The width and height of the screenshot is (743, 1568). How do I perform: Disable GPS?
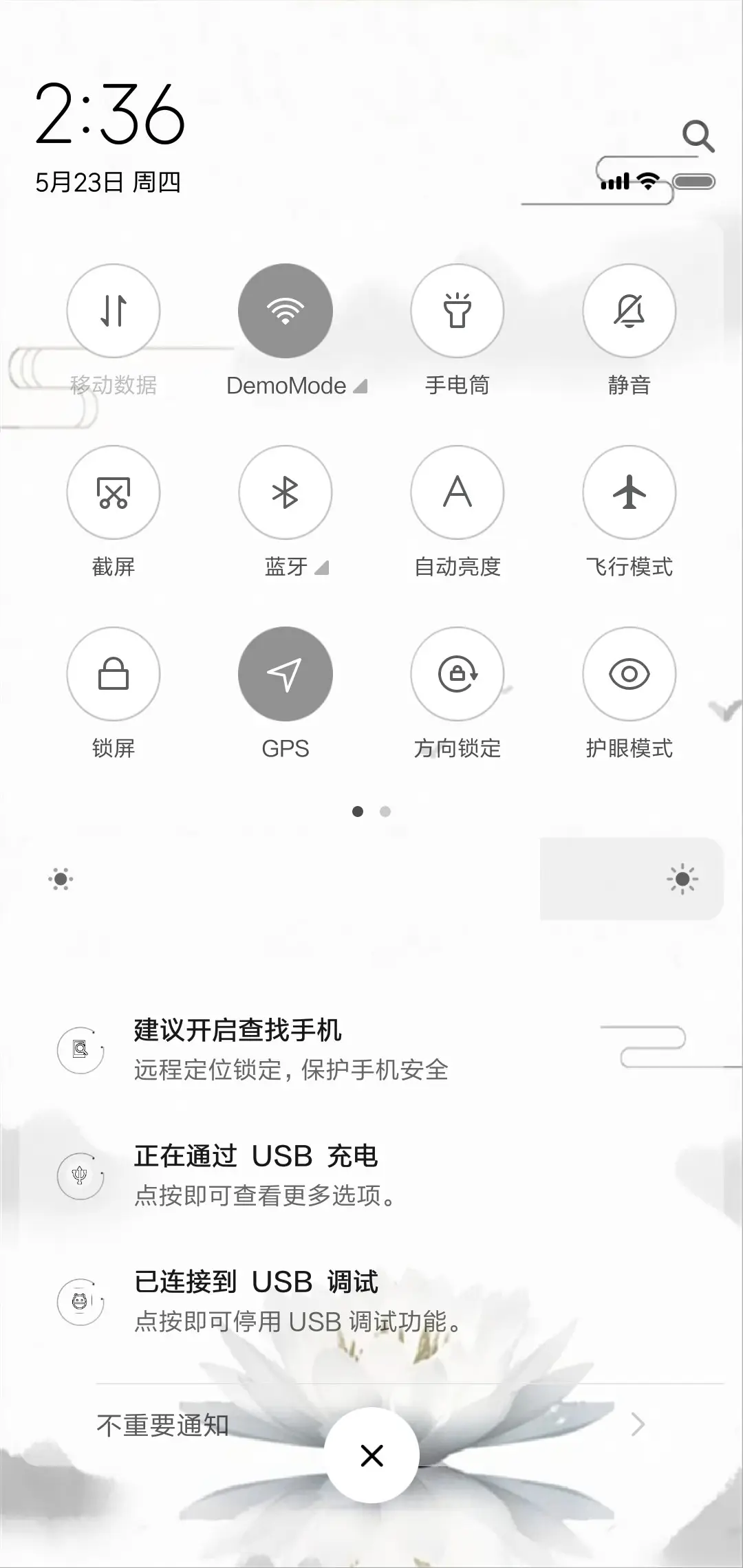click(x=286, y=675)
